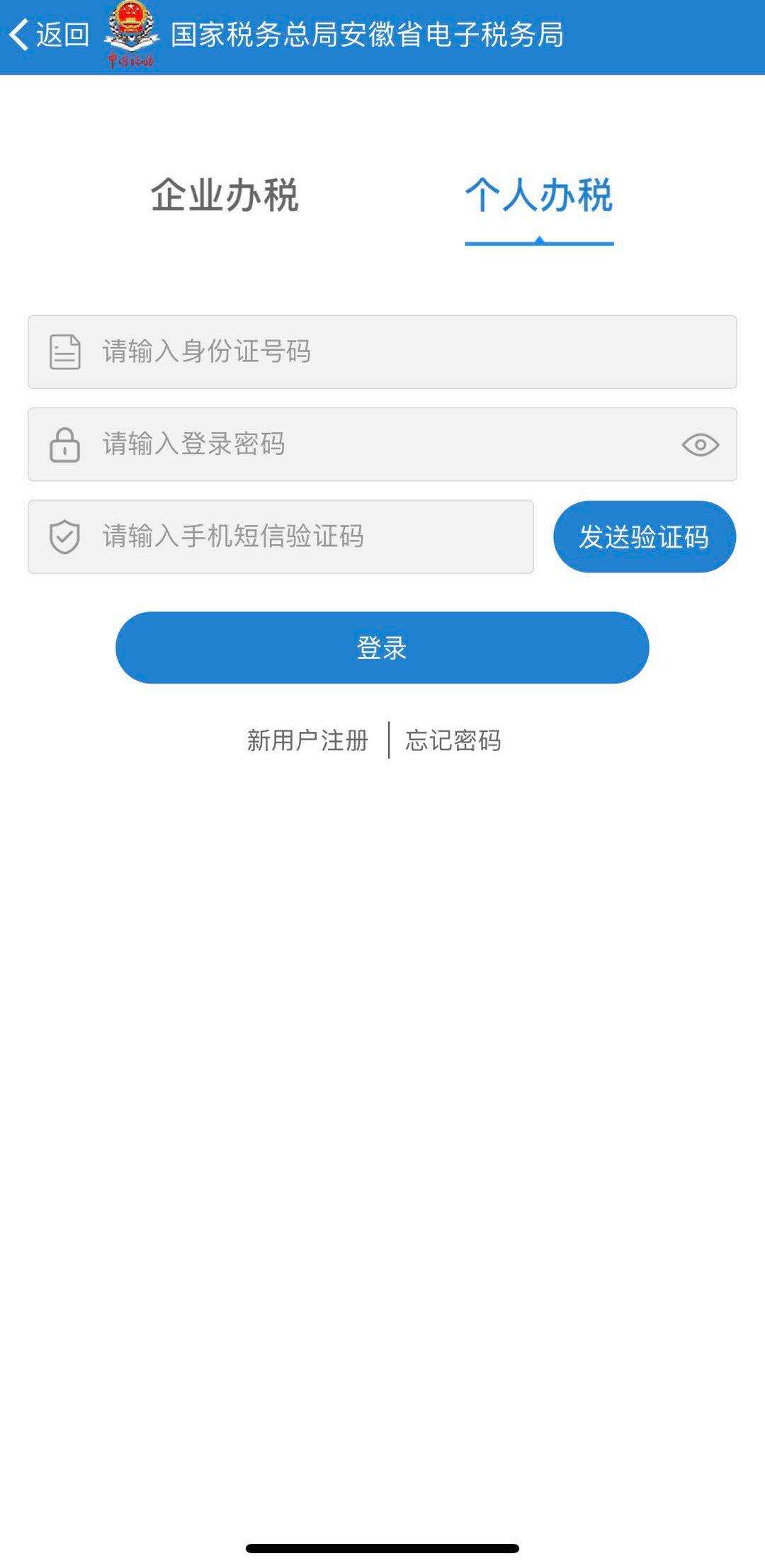Switch to the 企业办税 tab
Viewport: 765px width, 1568px height.
point(225,195)
